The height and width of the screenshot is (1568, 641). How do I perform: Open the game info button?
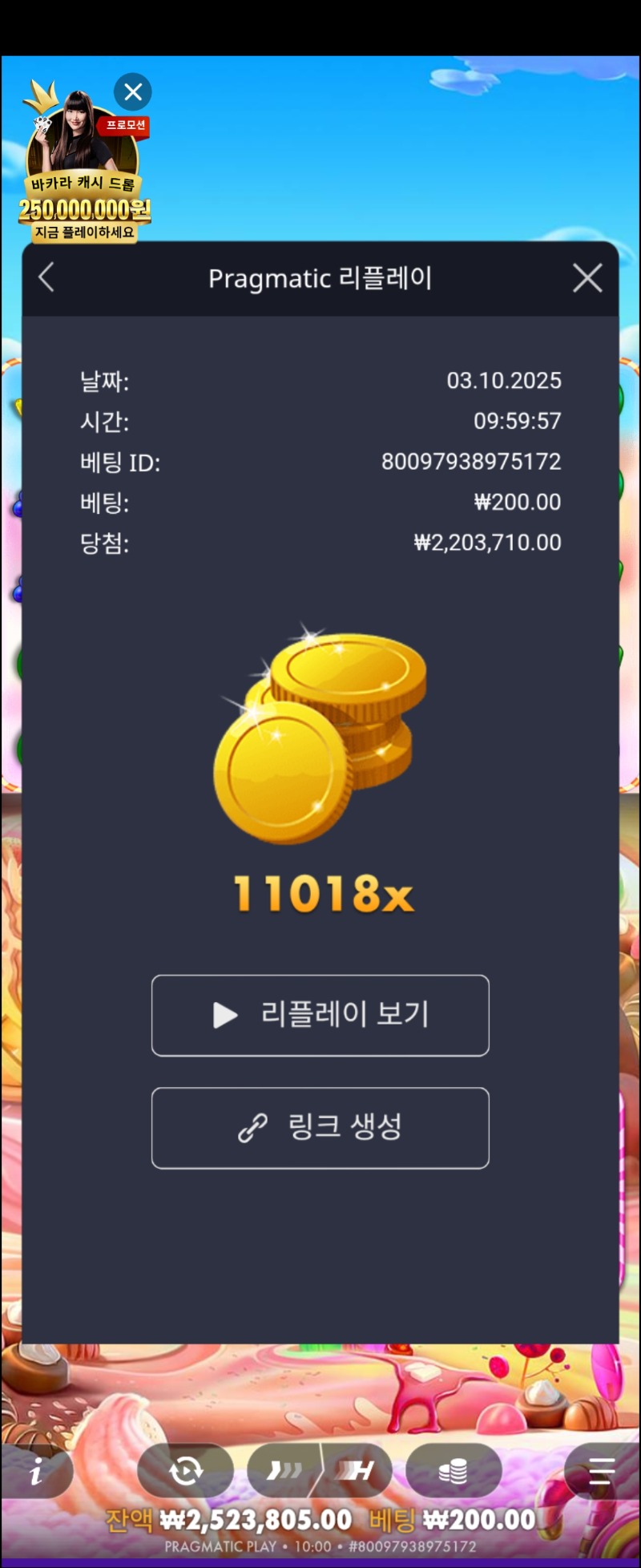click(x=36, y=1471)
